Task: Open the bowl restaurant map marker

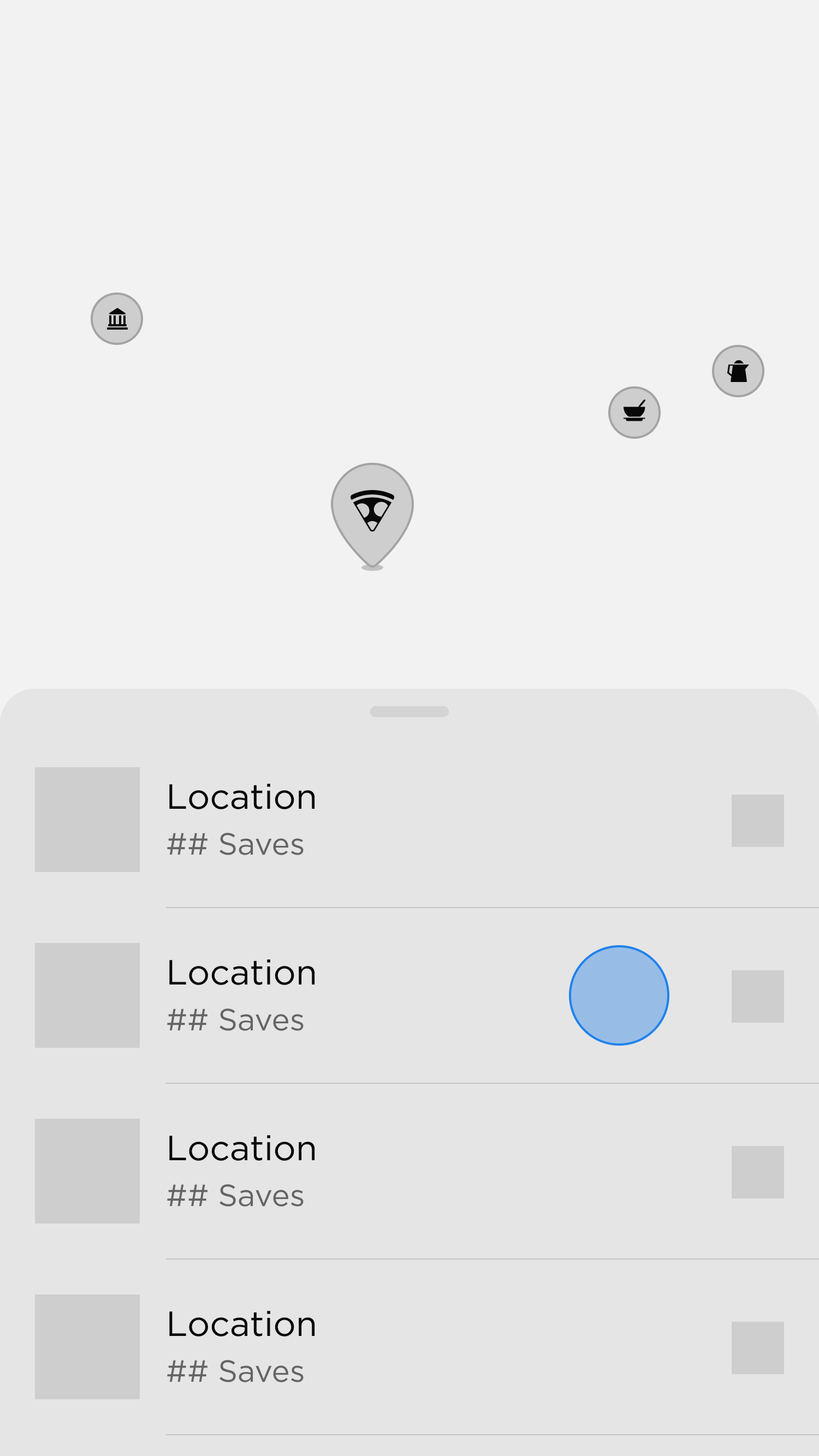Action: tap(634, 413)
